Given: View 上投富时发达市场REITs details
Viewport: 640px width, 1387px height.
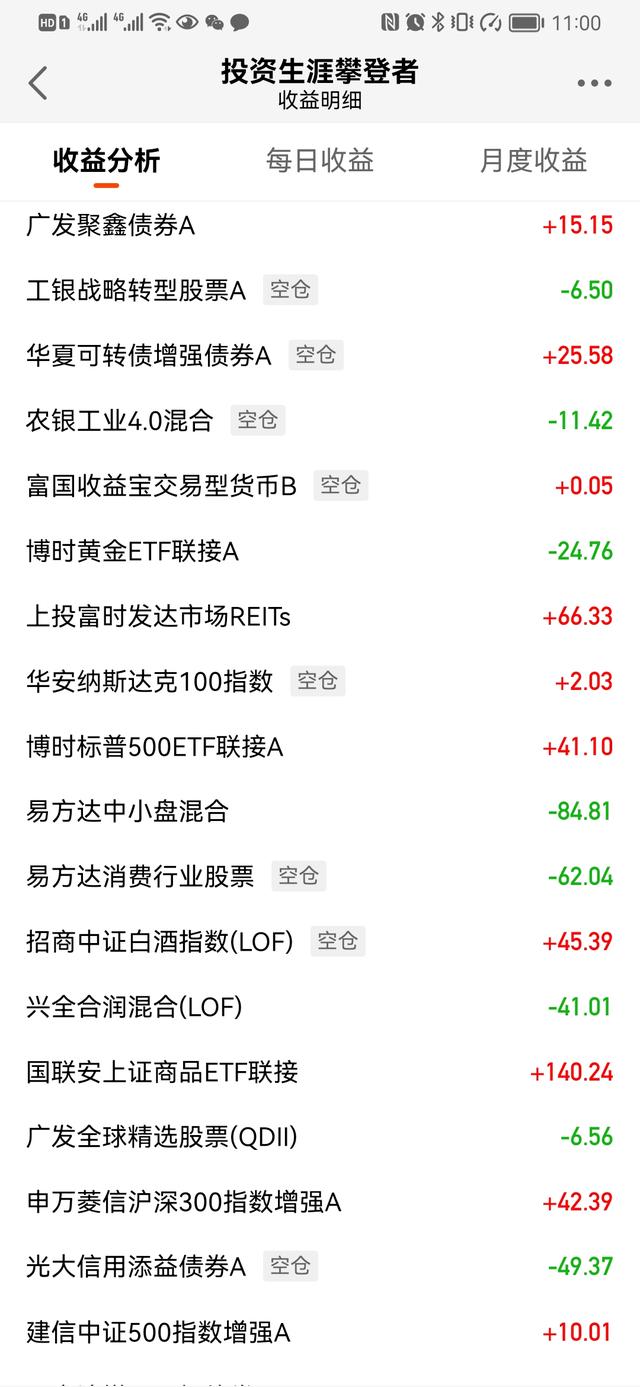Looking at the screenshot, I should pyautogui.click(x=320, y=616).
